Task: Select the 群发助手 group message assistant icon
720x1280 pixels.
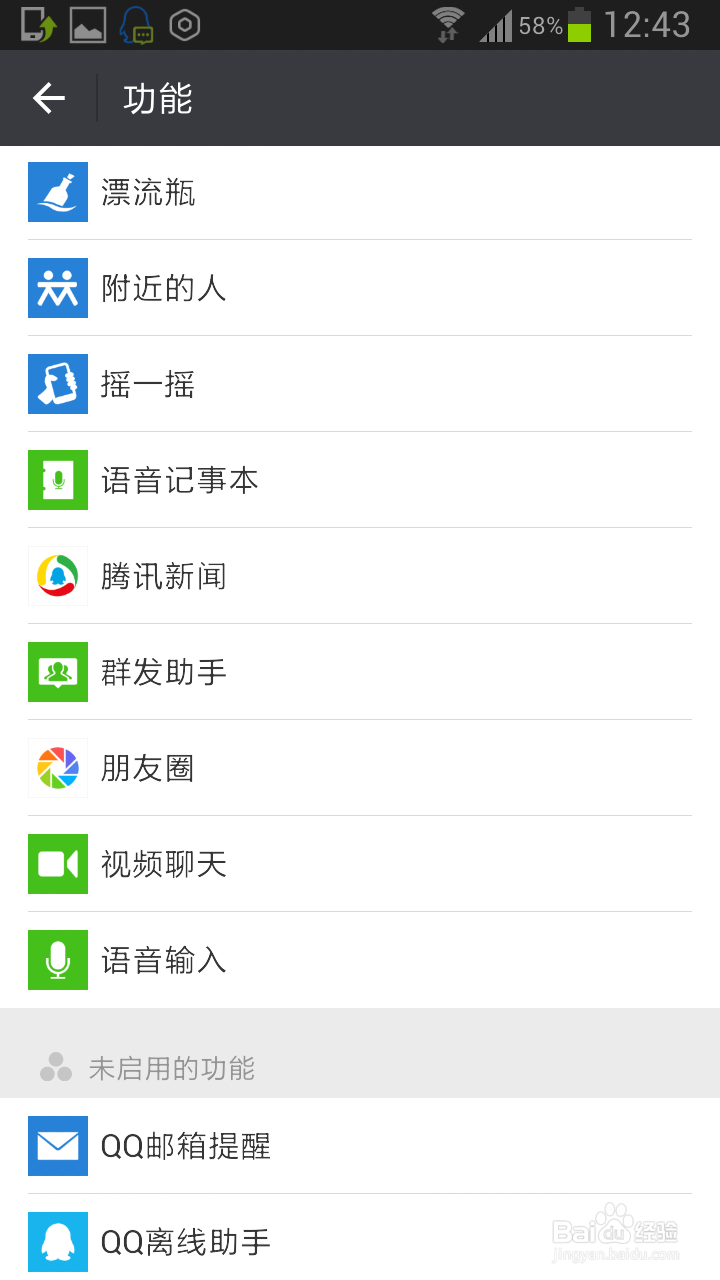Action: 57,672
